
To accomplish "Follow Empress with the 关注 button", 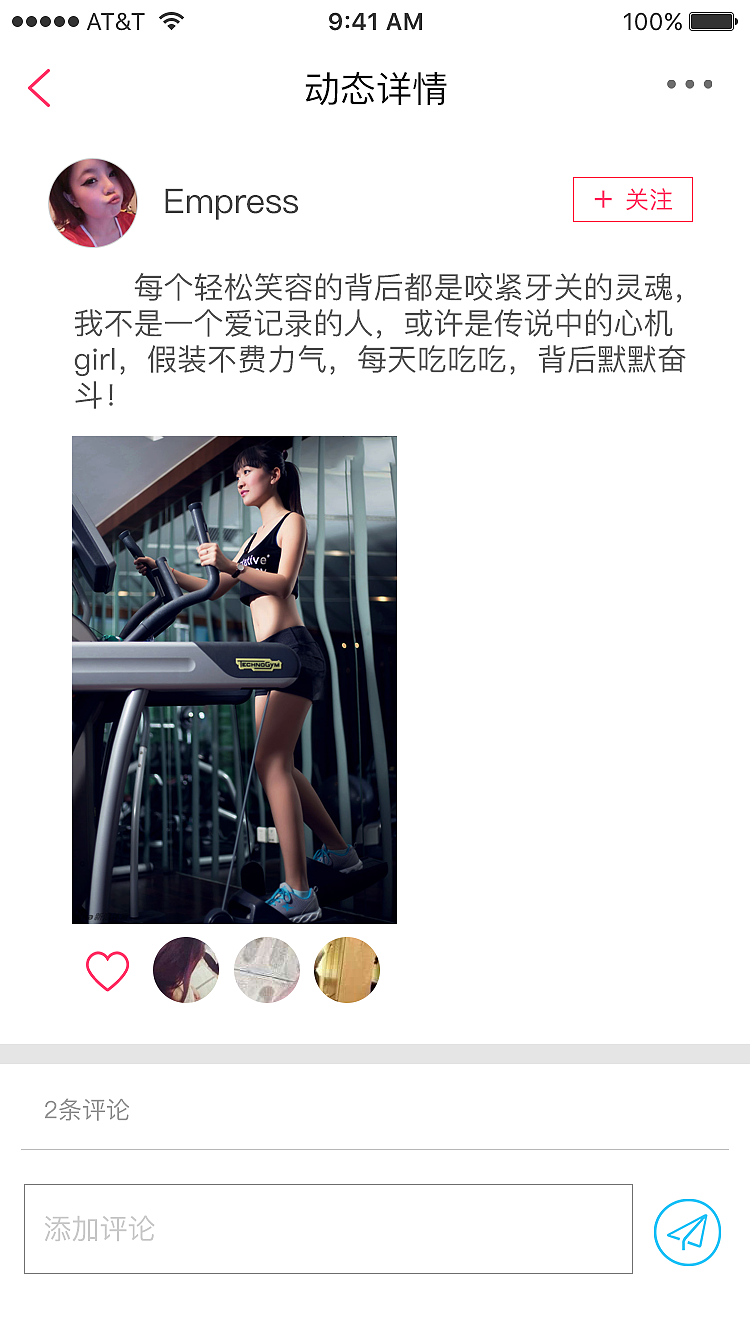I will (x=632, y=200).
